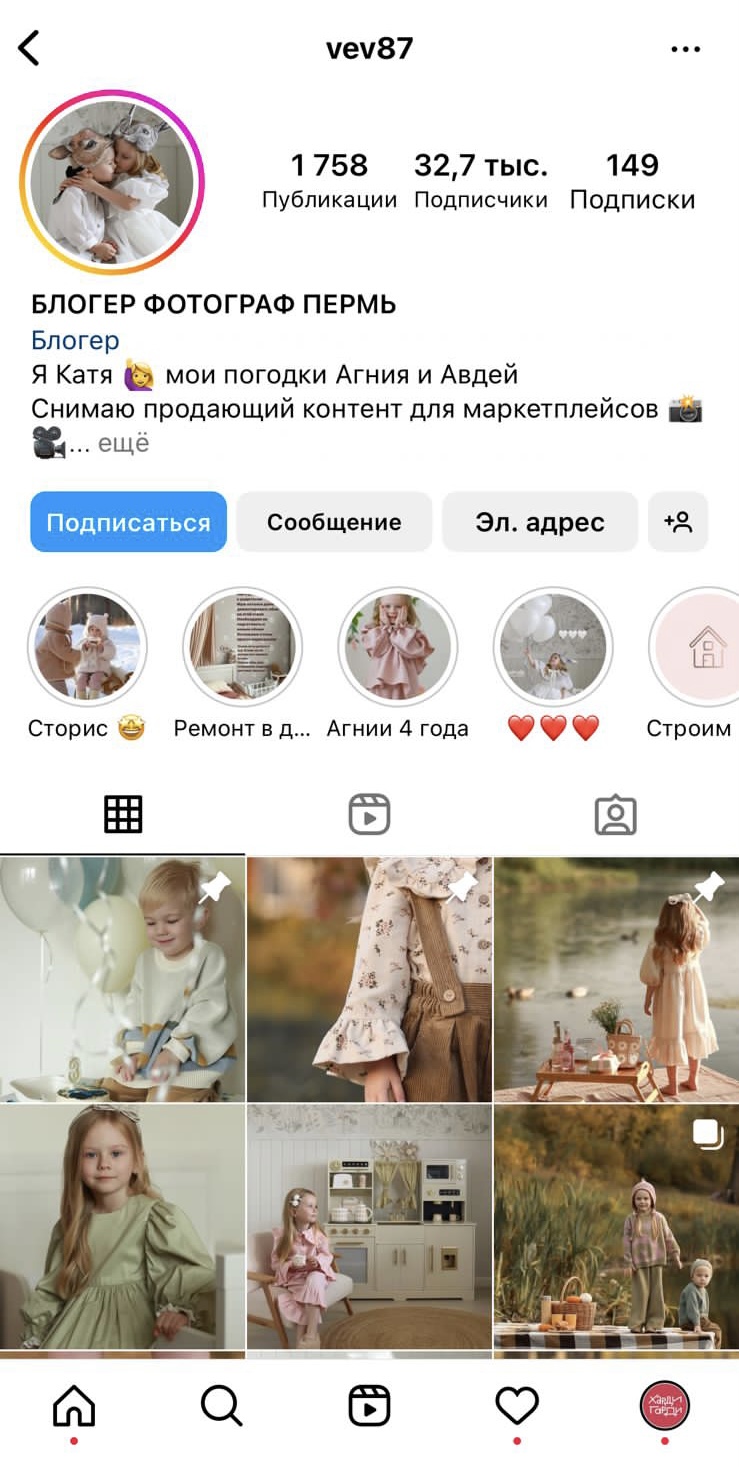This screenshot has width=739, height=1467.
Task: Open the Сторис highlight
Action: click(x=87, y=647)
